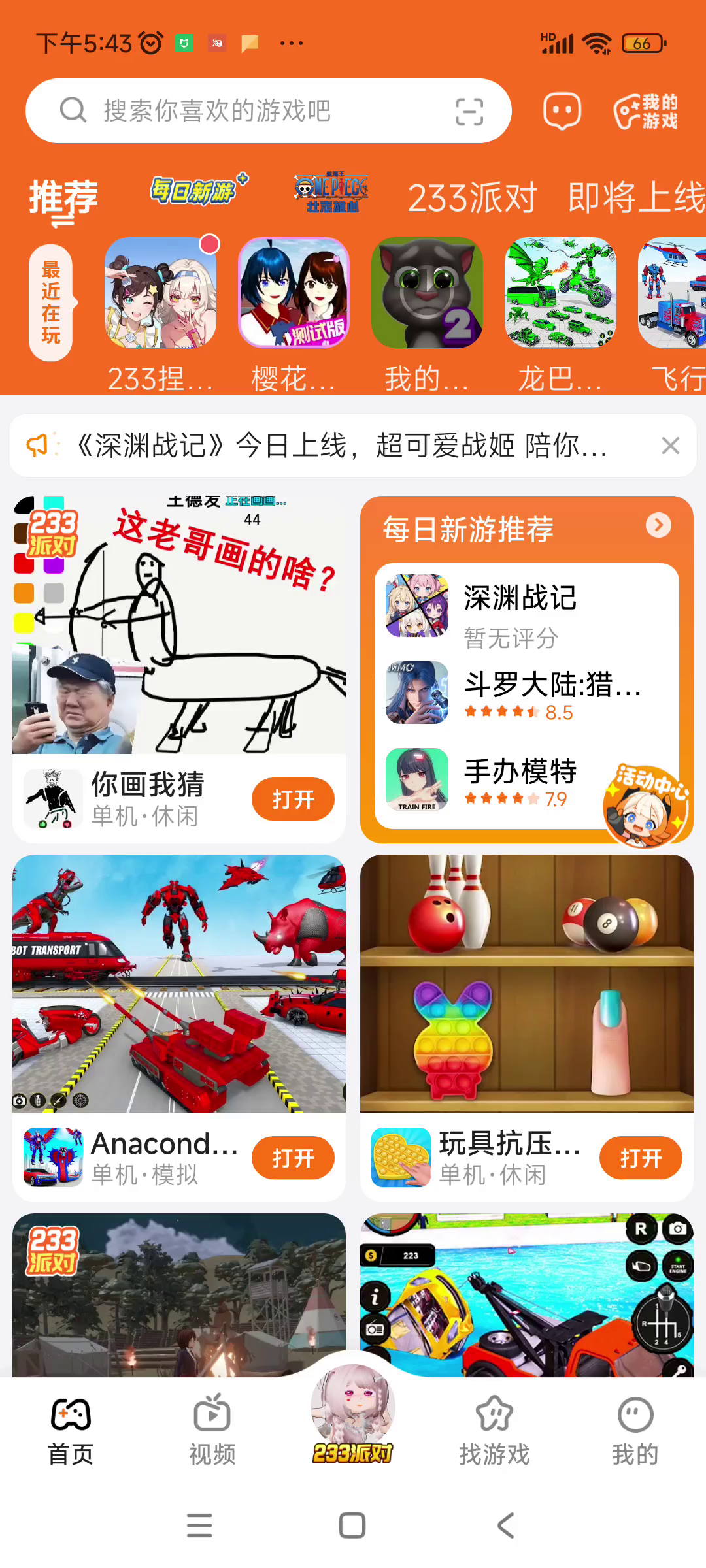Switch to 找游戏 in bottom navigation

click(x=494, y=1429)
